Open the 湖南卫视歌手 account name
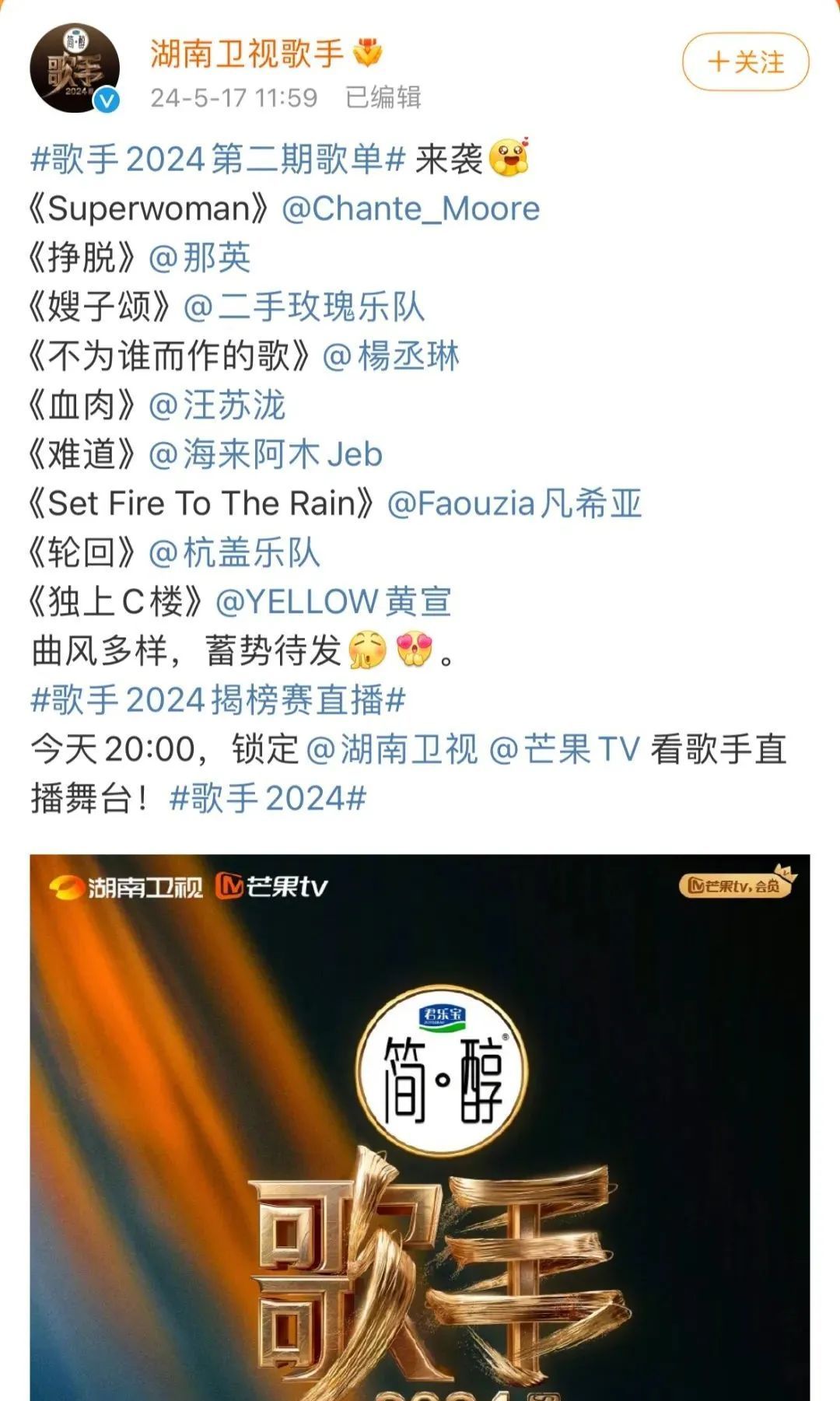The width and height of the screenshot is (840, 1401). click(x=247, y=53)
